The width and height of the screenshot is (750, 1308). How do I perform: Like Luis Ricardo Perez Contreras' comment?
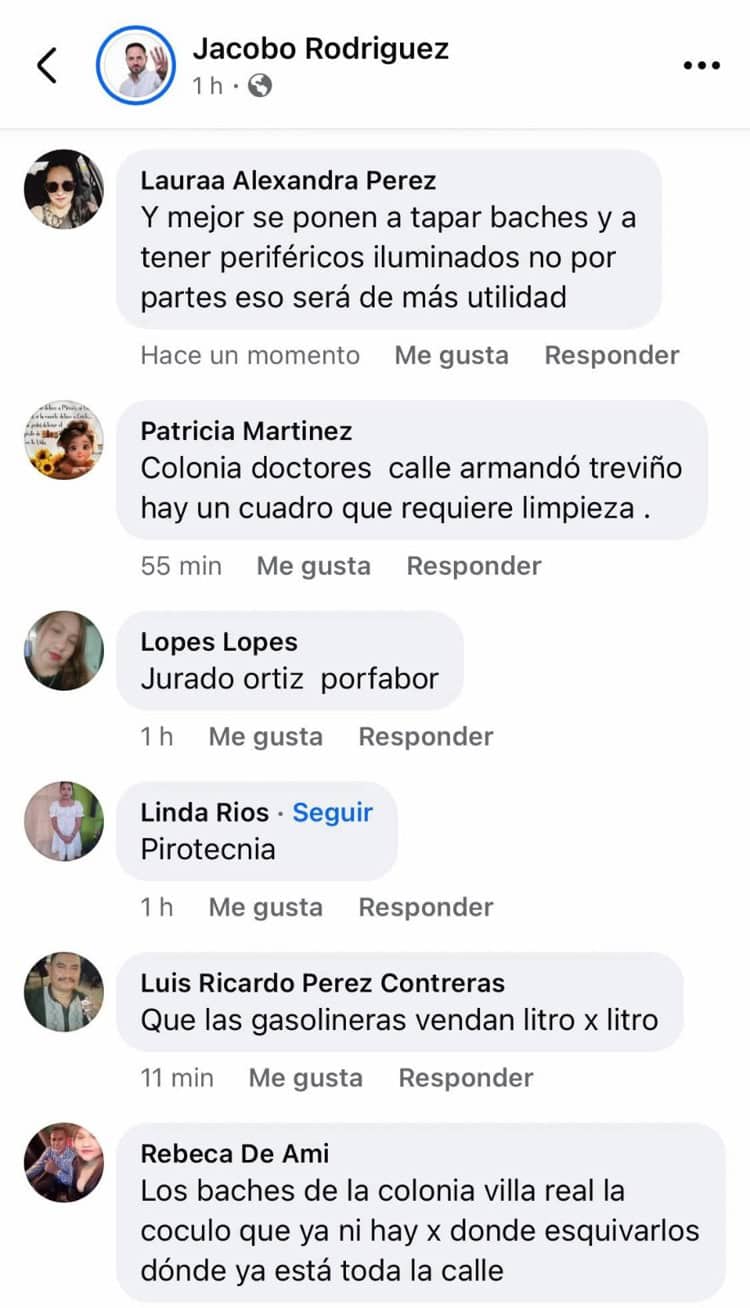click(305, 1078)
